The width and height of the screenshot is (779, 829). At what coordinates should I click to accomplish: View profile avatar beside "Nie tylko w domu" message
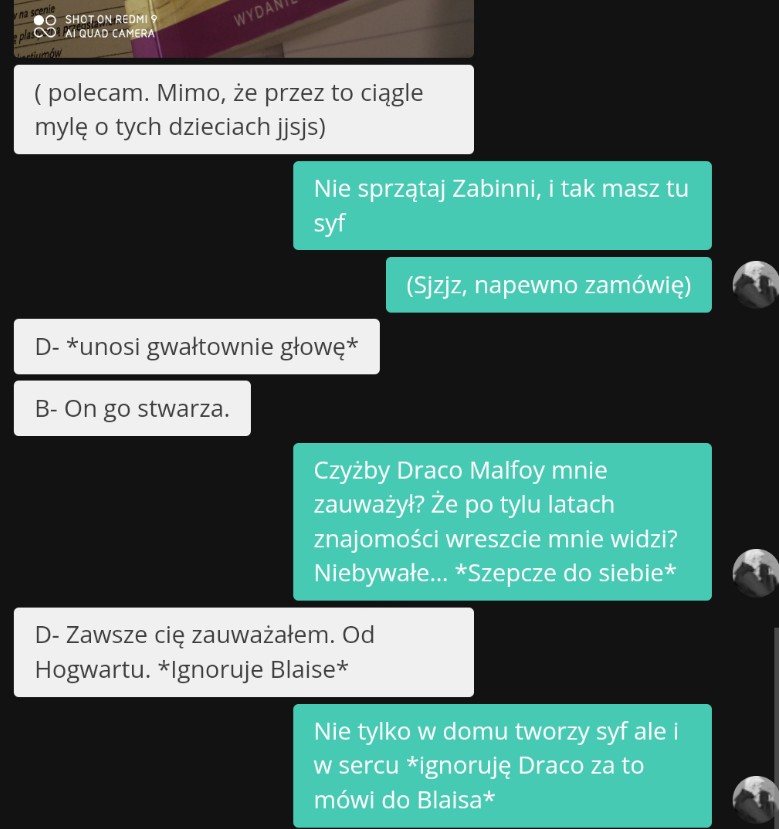[756, 800]
